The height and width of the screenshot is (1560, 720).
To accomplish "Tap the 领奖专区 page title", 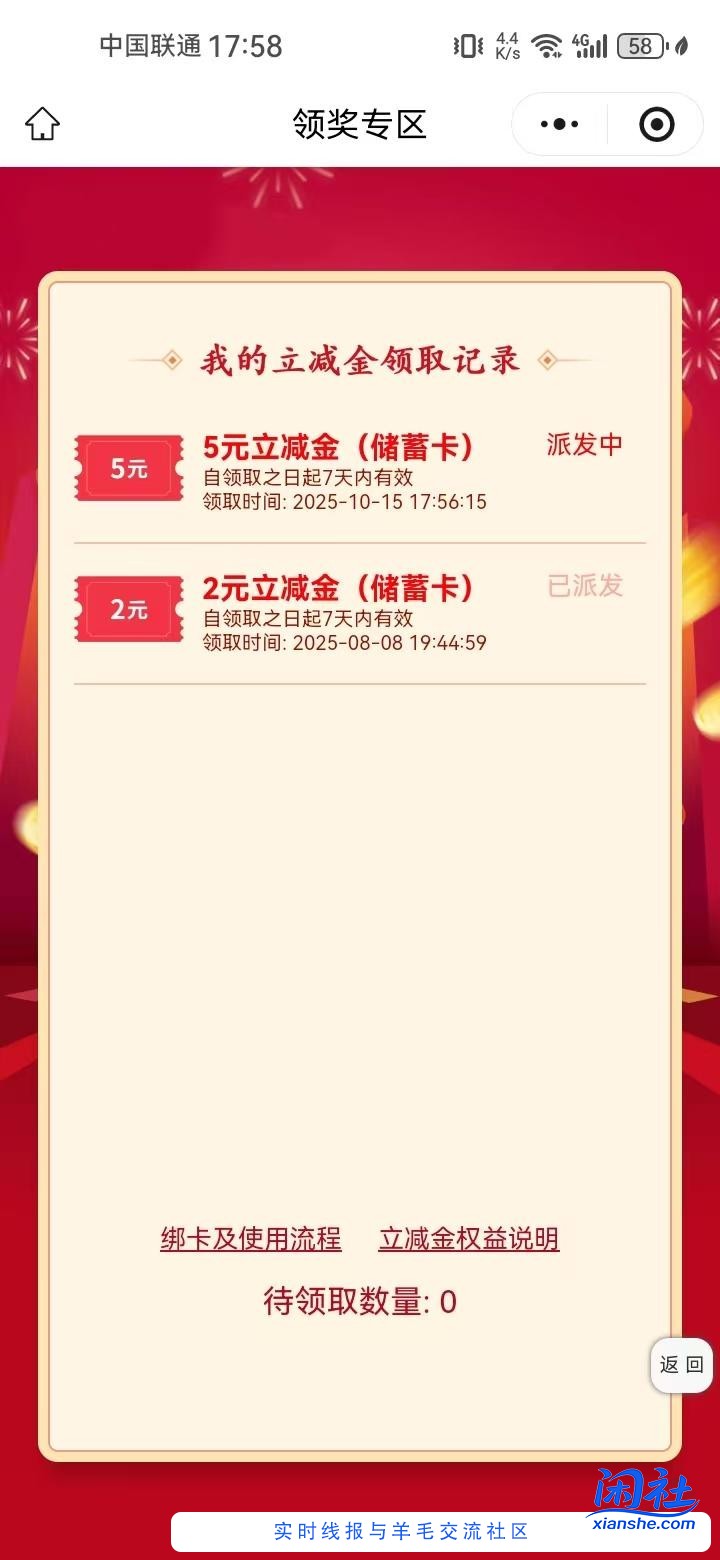I will click(x=358, y=123).
